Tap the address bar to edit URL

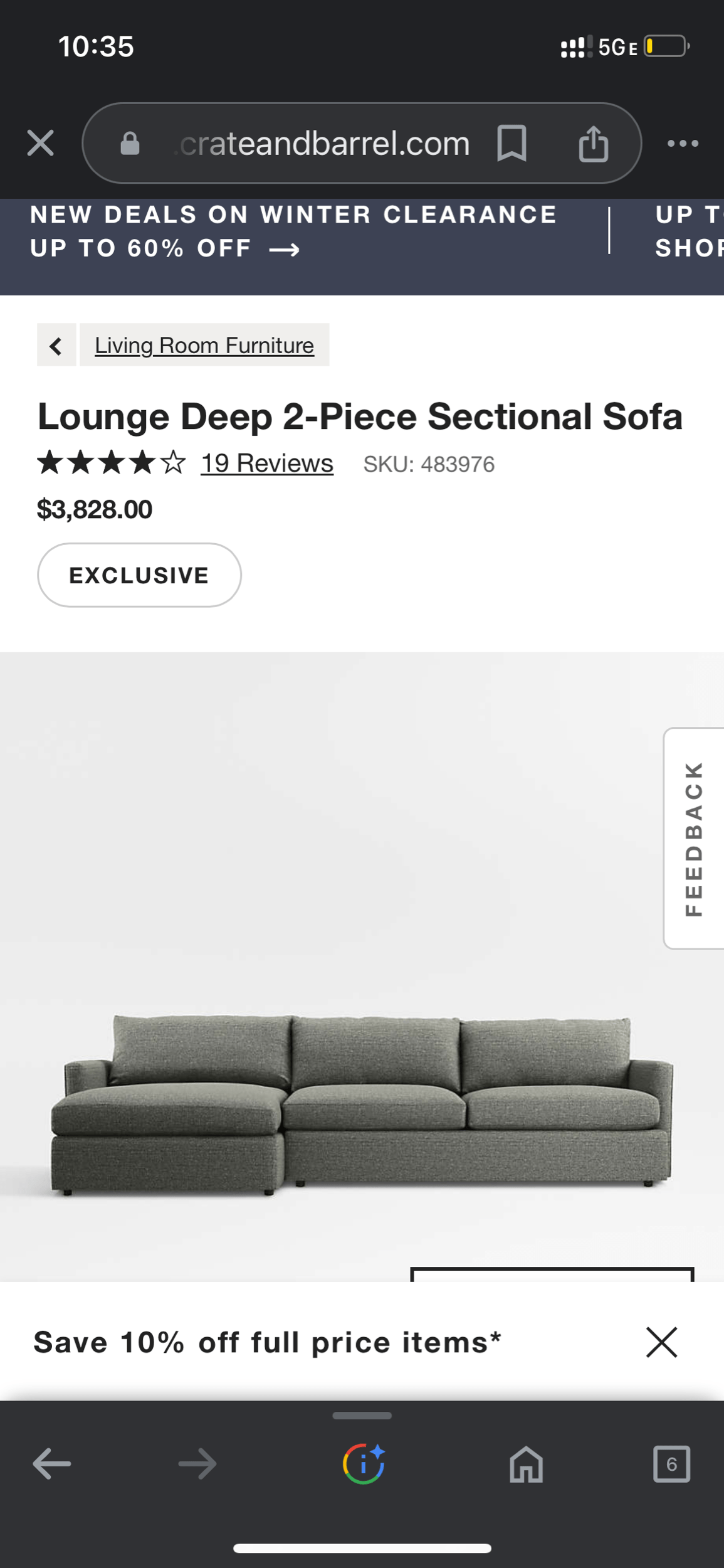coord(321,143)
